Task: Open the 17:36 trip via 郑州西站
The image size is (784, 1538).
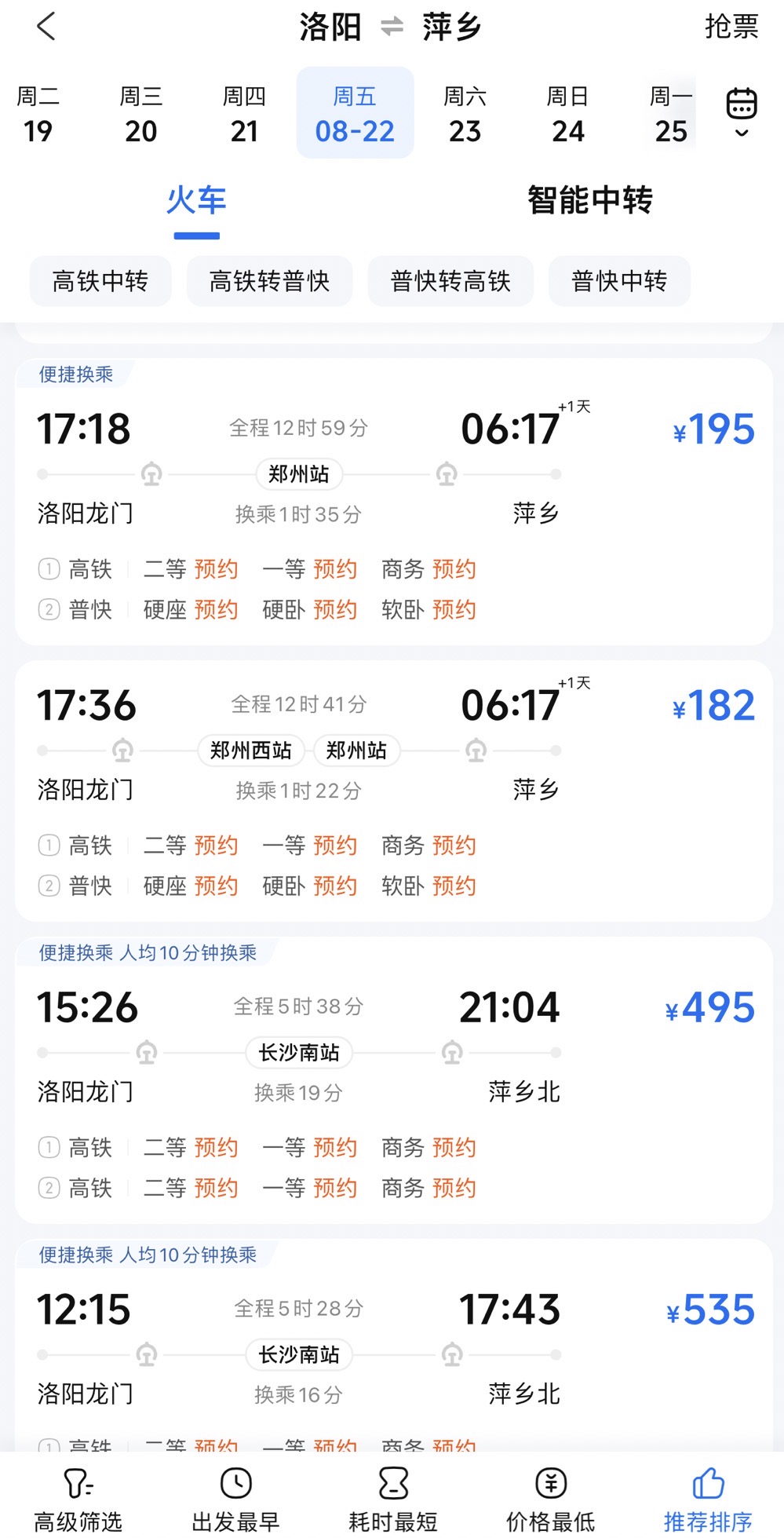Action: pyautogui.click(x=393, y=791)
